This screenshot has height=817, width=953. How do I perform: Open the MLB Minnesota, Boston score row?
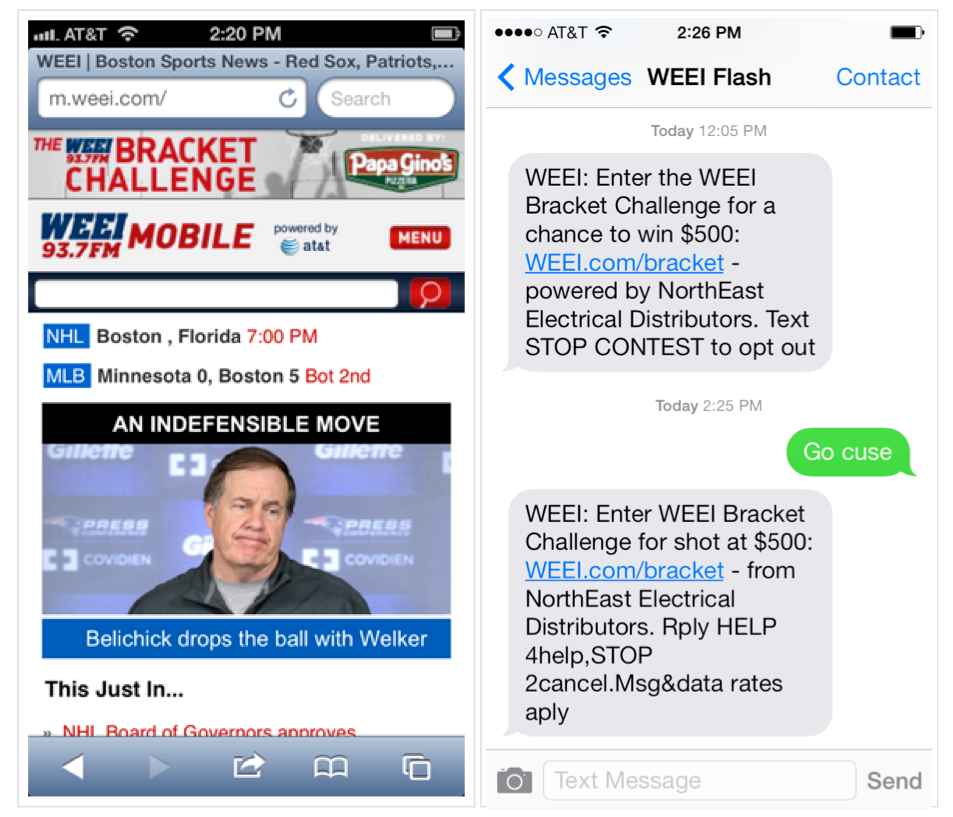pyautogui.click(x=207, y=376)
